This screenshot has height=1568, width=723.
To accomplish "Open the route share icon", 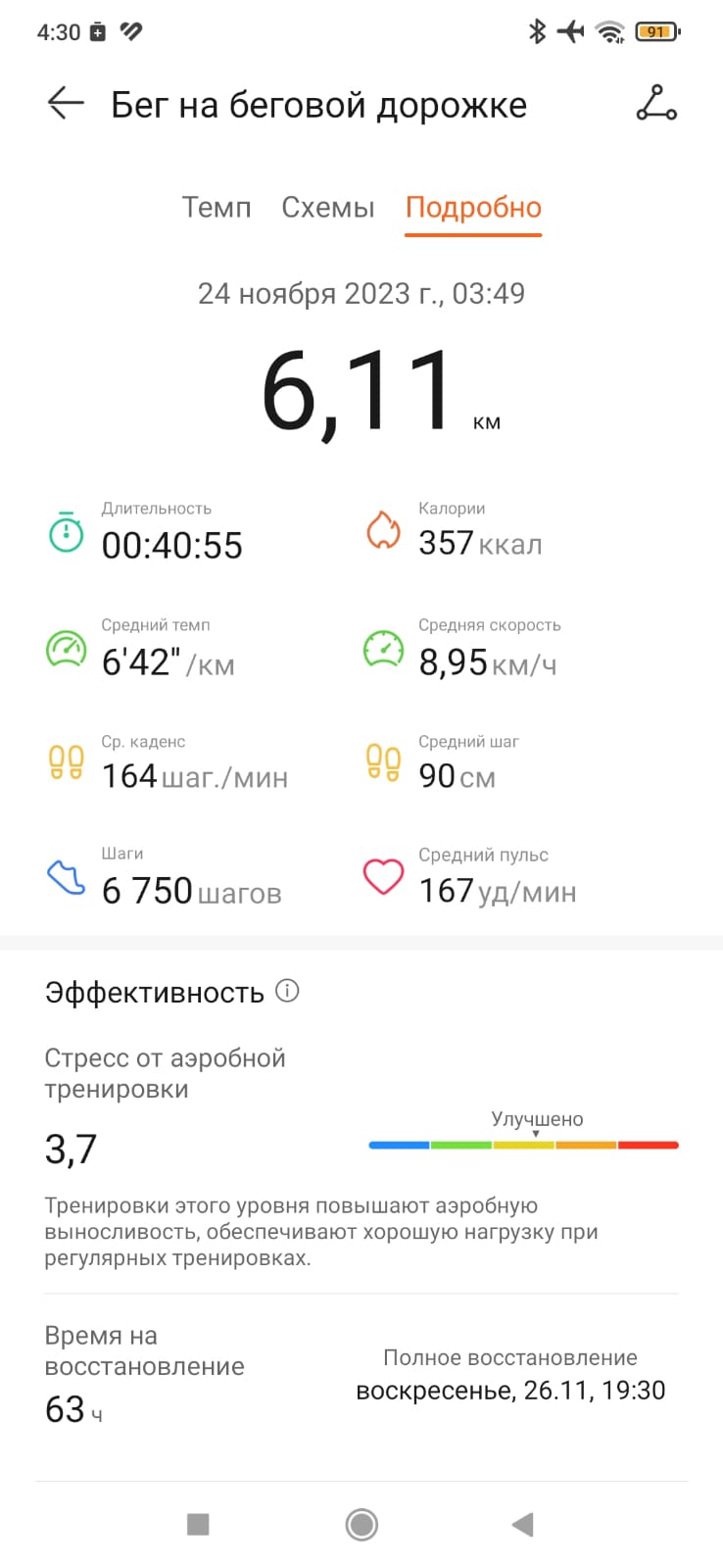I will click(x=656, y=103).
